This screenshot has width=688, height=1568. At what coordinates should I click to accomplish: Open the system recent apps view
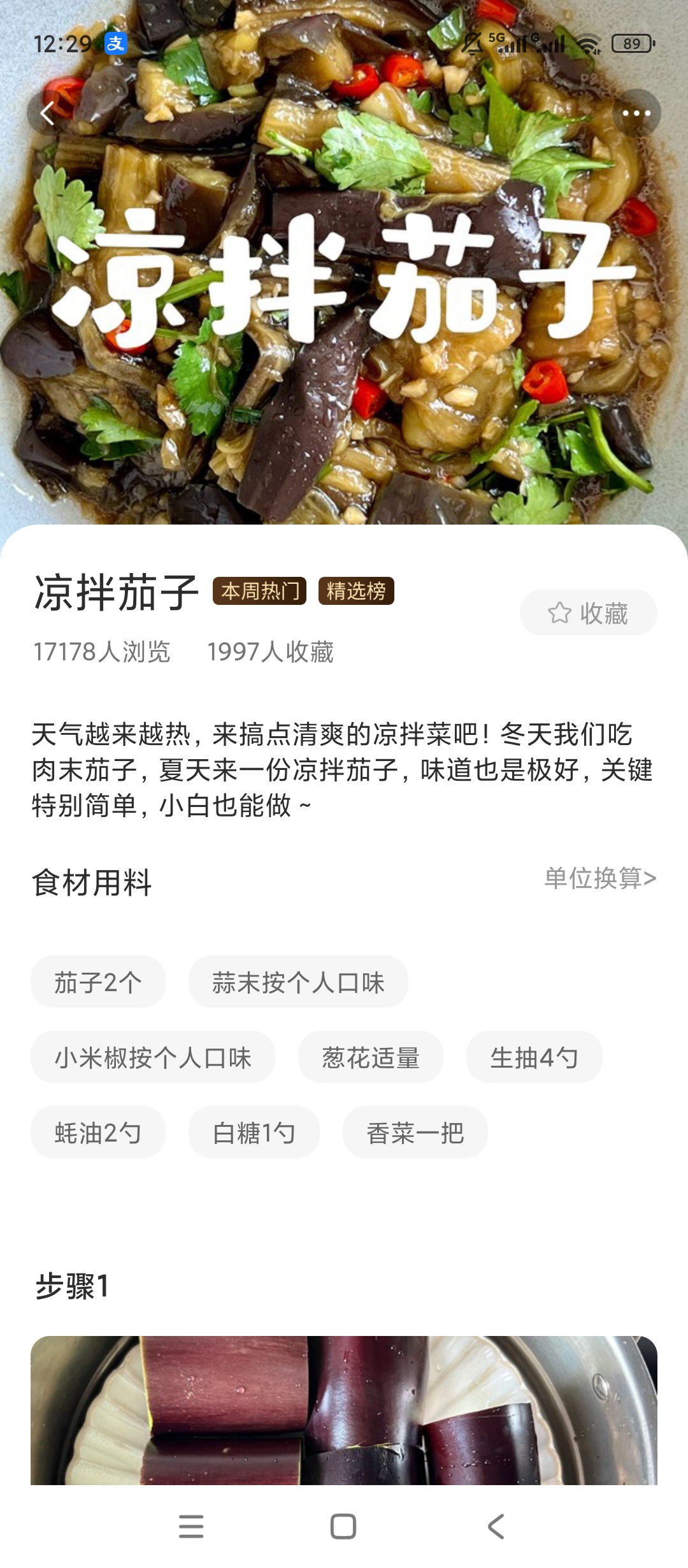[x=191, y=1527]
